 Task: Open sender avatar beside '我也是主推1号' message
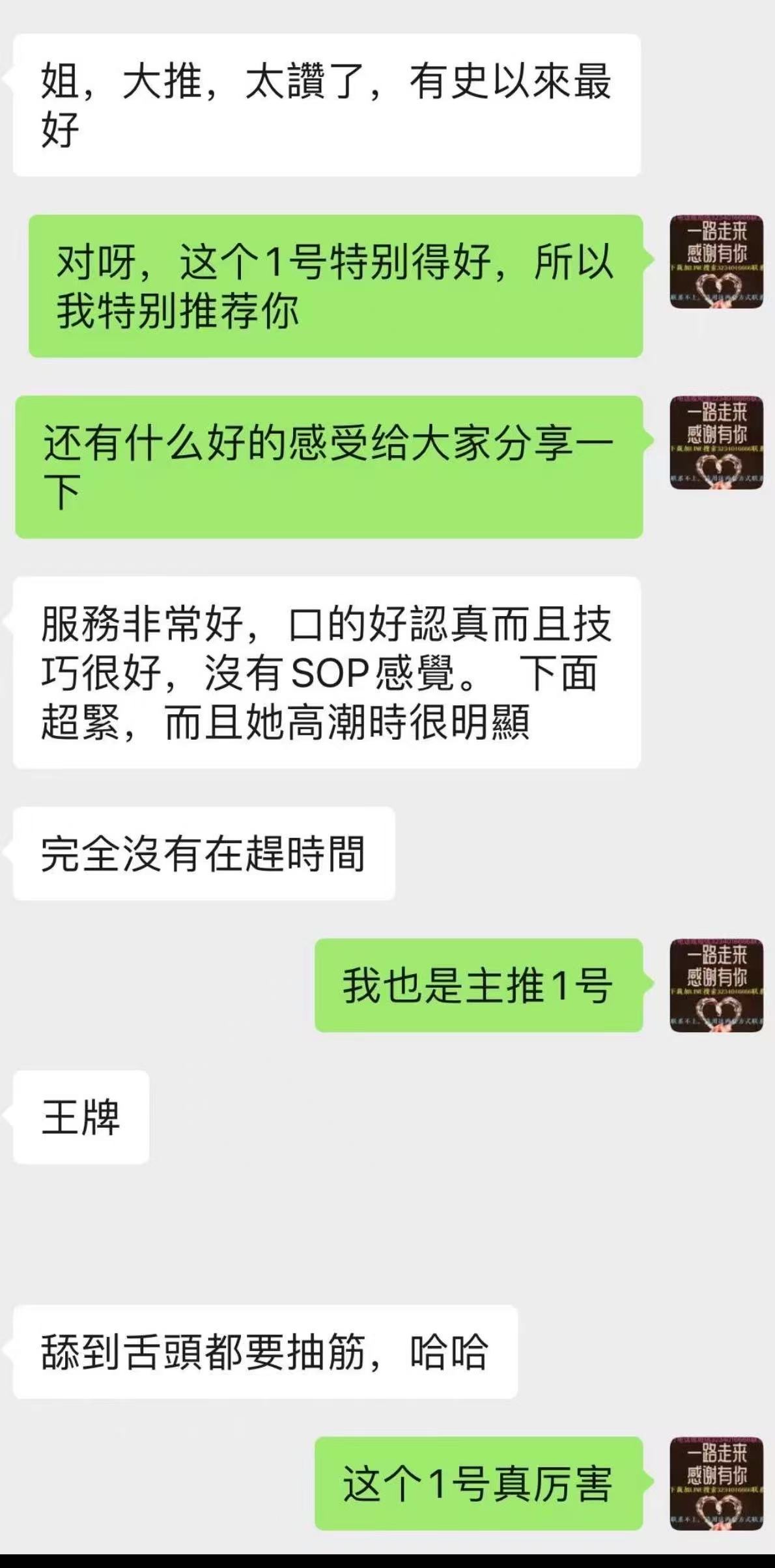716,985
